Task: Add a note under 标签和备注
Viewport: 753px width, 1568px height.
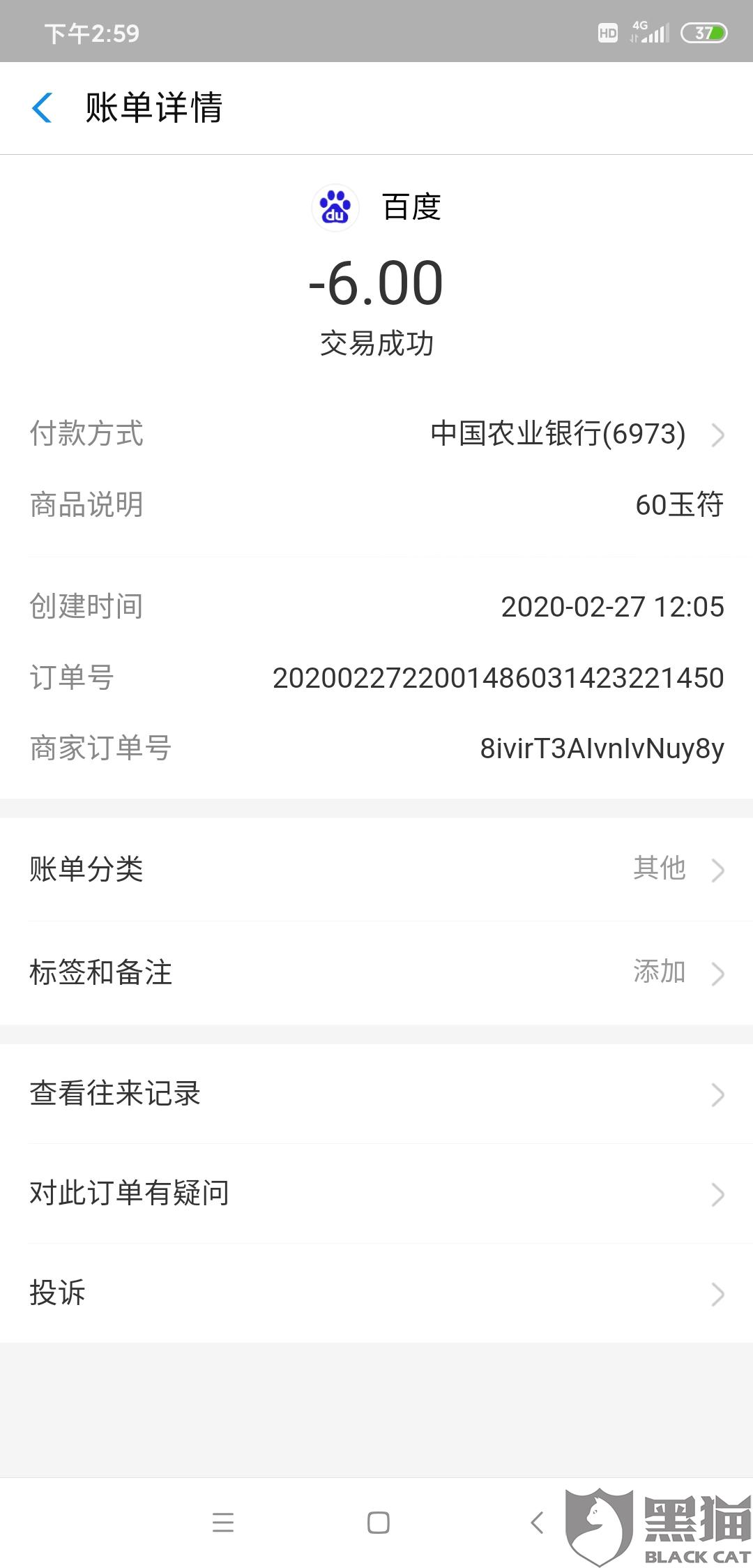Action: pyautogui.click(x=376, y=973)
